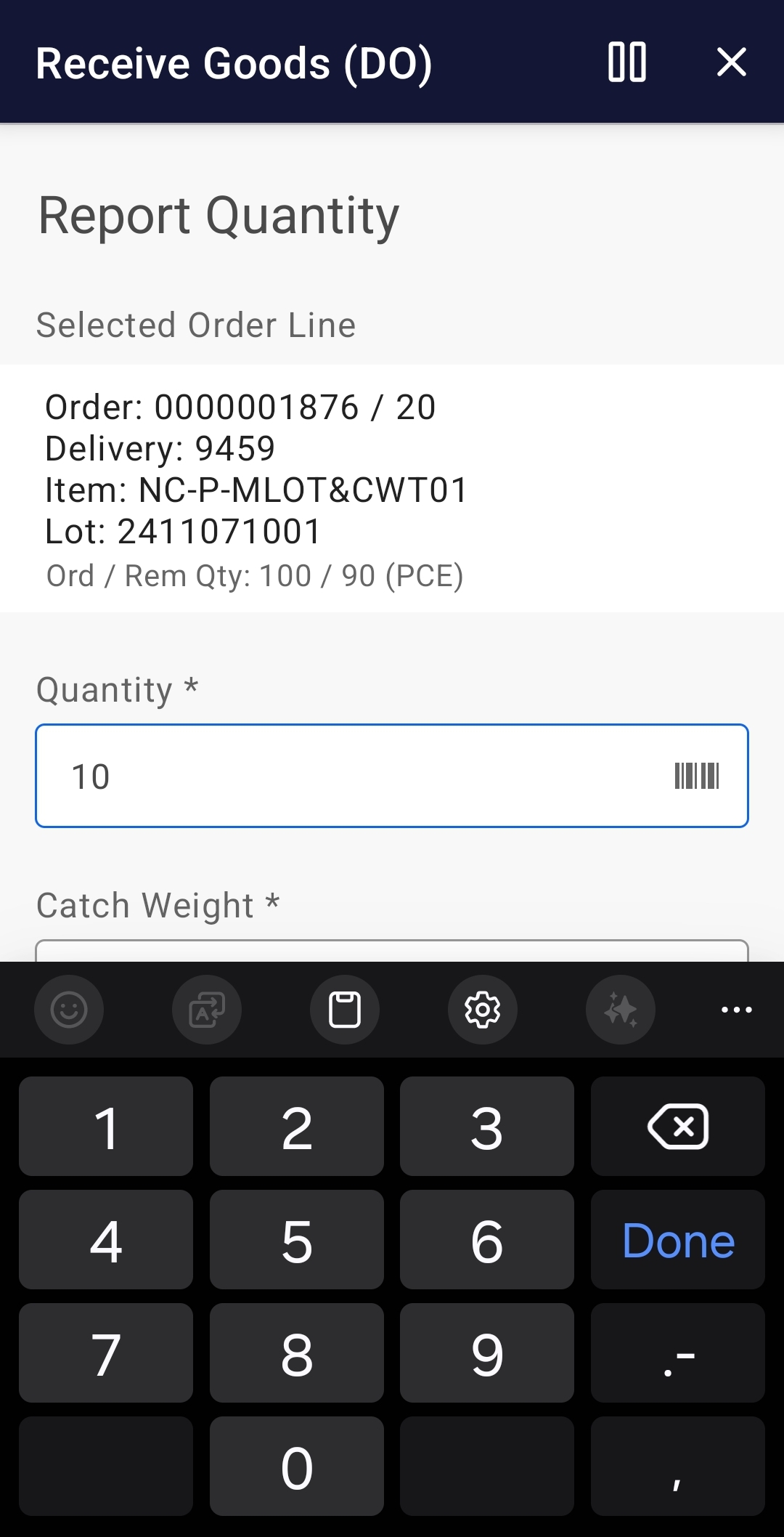The height and width of the screenshot is (1537, 784).
Task: Scan a barcode for the Quantity field
Action: tap(697, 776)
